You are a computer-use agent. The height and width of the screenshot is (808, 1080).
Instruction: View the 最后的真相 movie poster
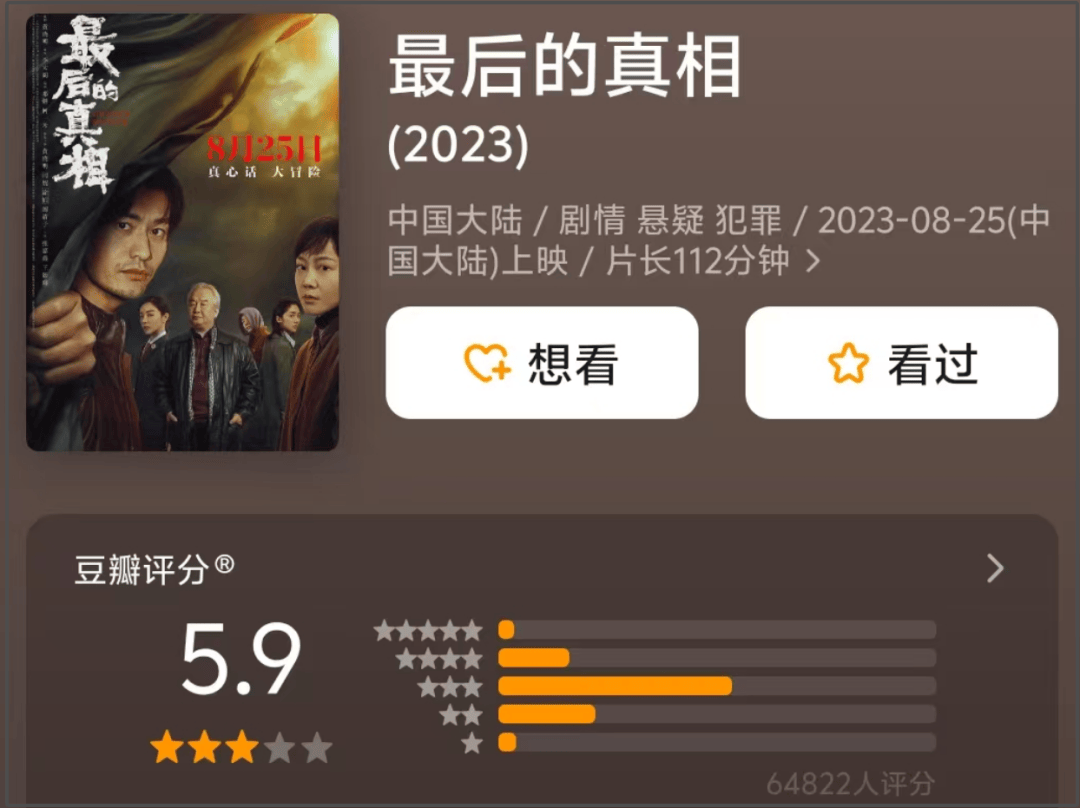click(x=182, y=232)
